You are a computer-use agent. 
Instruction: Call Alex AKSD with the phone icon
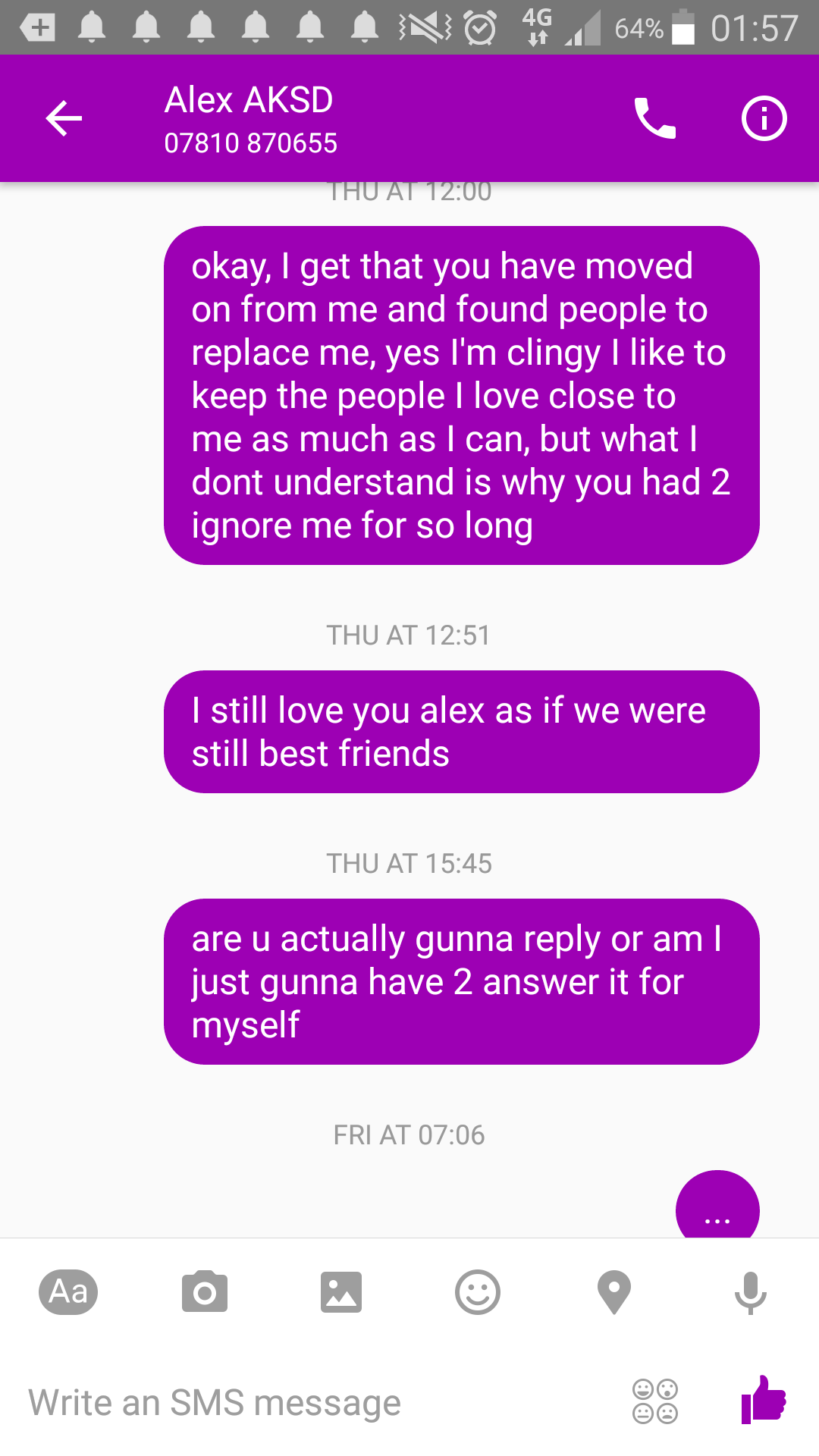655,118
